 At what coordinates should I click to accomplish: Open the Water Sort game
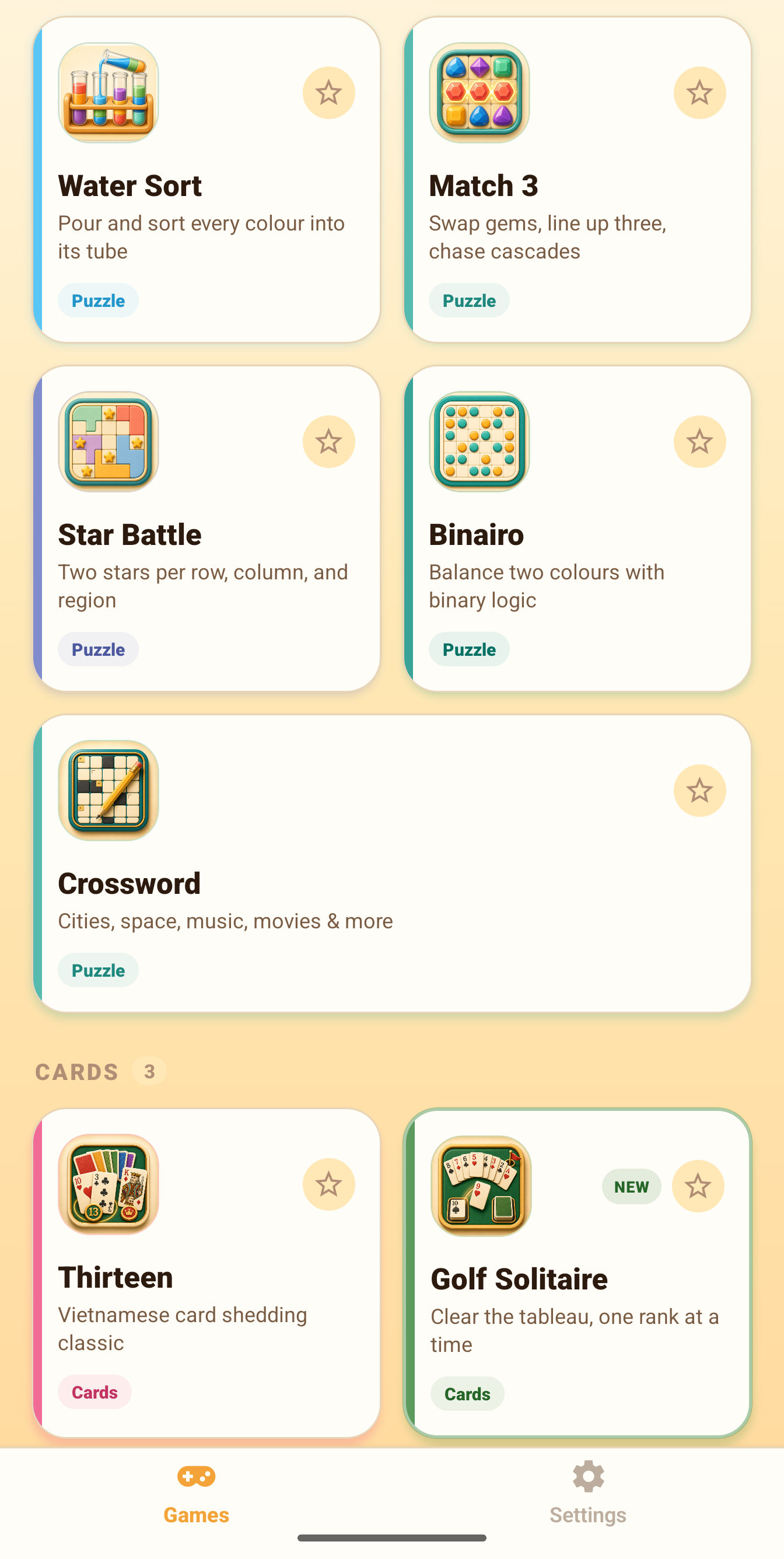[x=207, y=180]
